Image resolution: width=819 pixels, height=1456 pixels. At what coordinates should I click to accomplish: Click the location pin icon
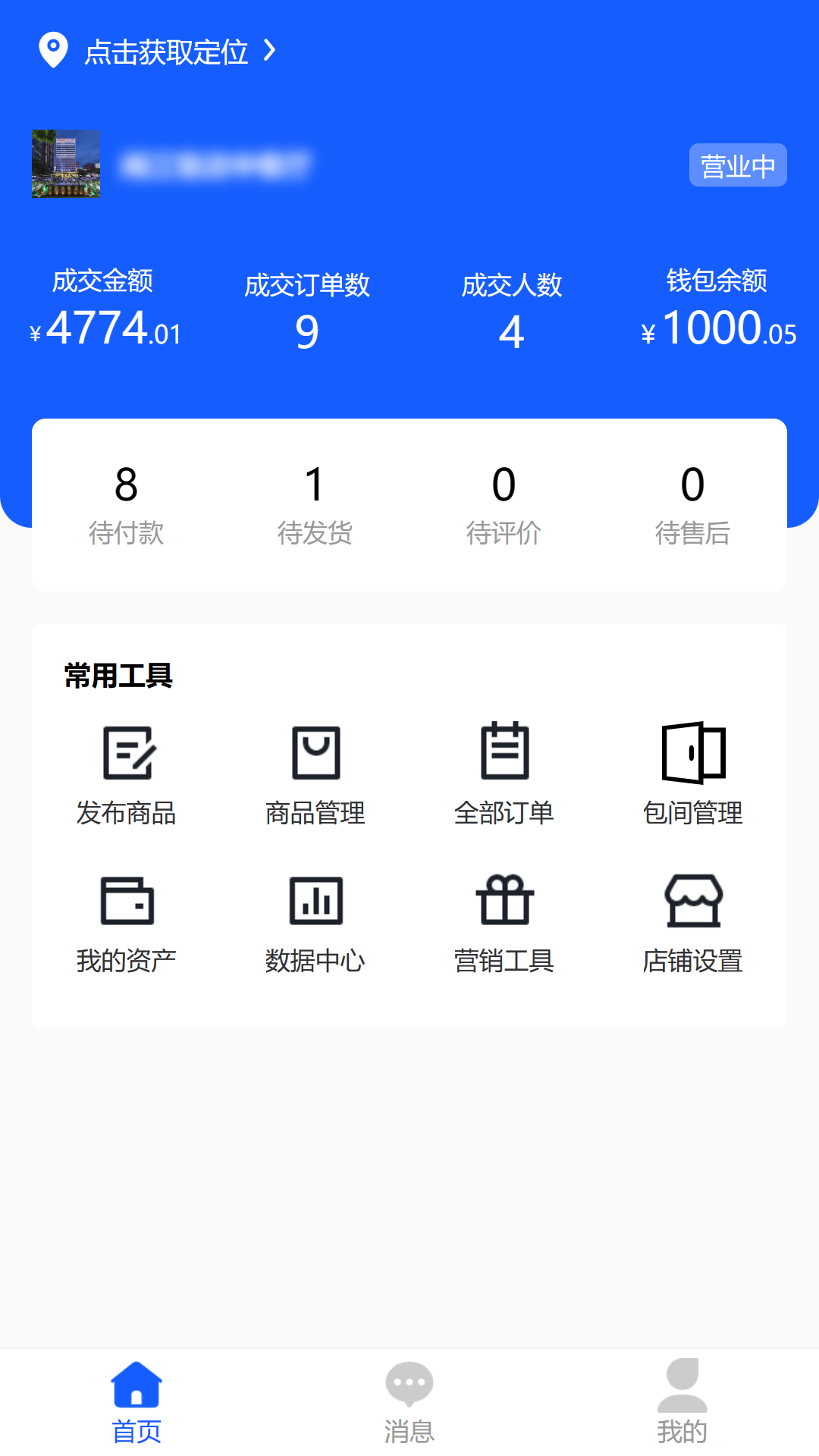pos(52,52)
